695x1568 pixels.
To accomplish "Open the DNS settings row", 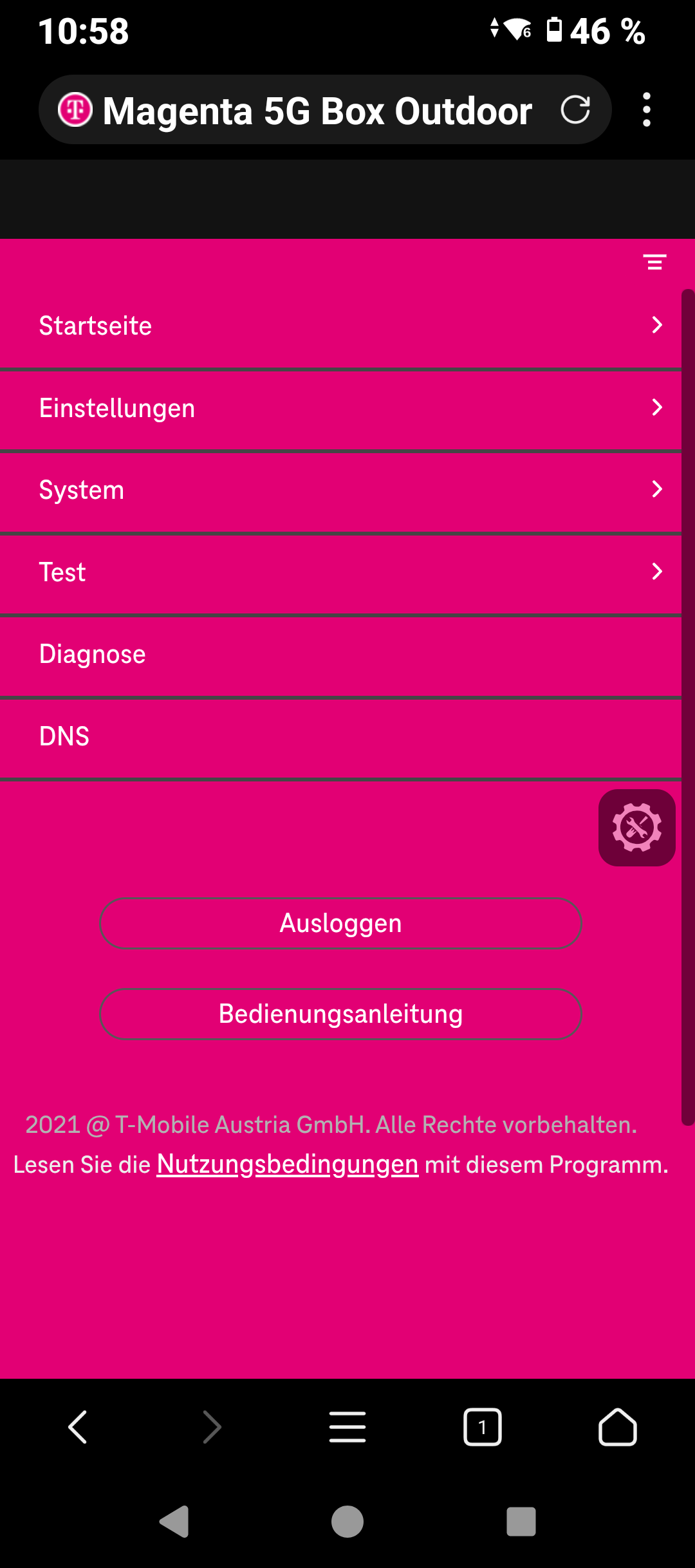I will click(x=341, y=736).
